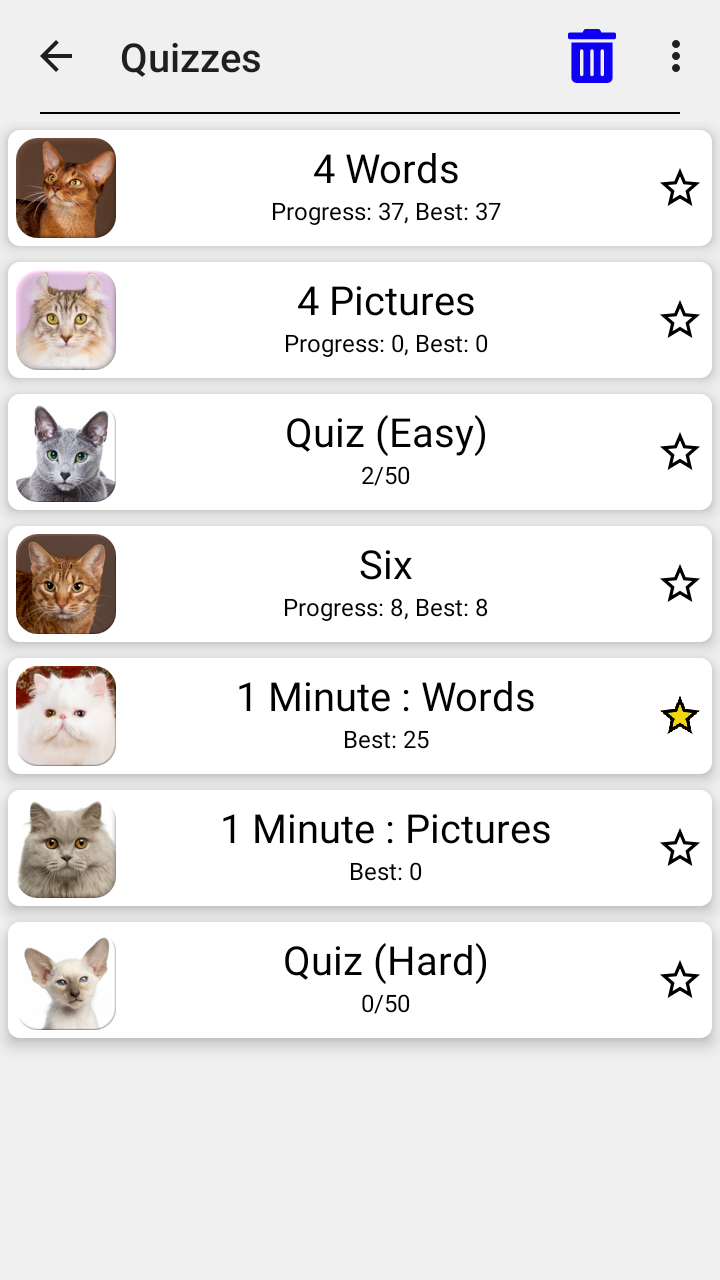
Task: Go back using the arrow icon
Action: pos(57,57)
